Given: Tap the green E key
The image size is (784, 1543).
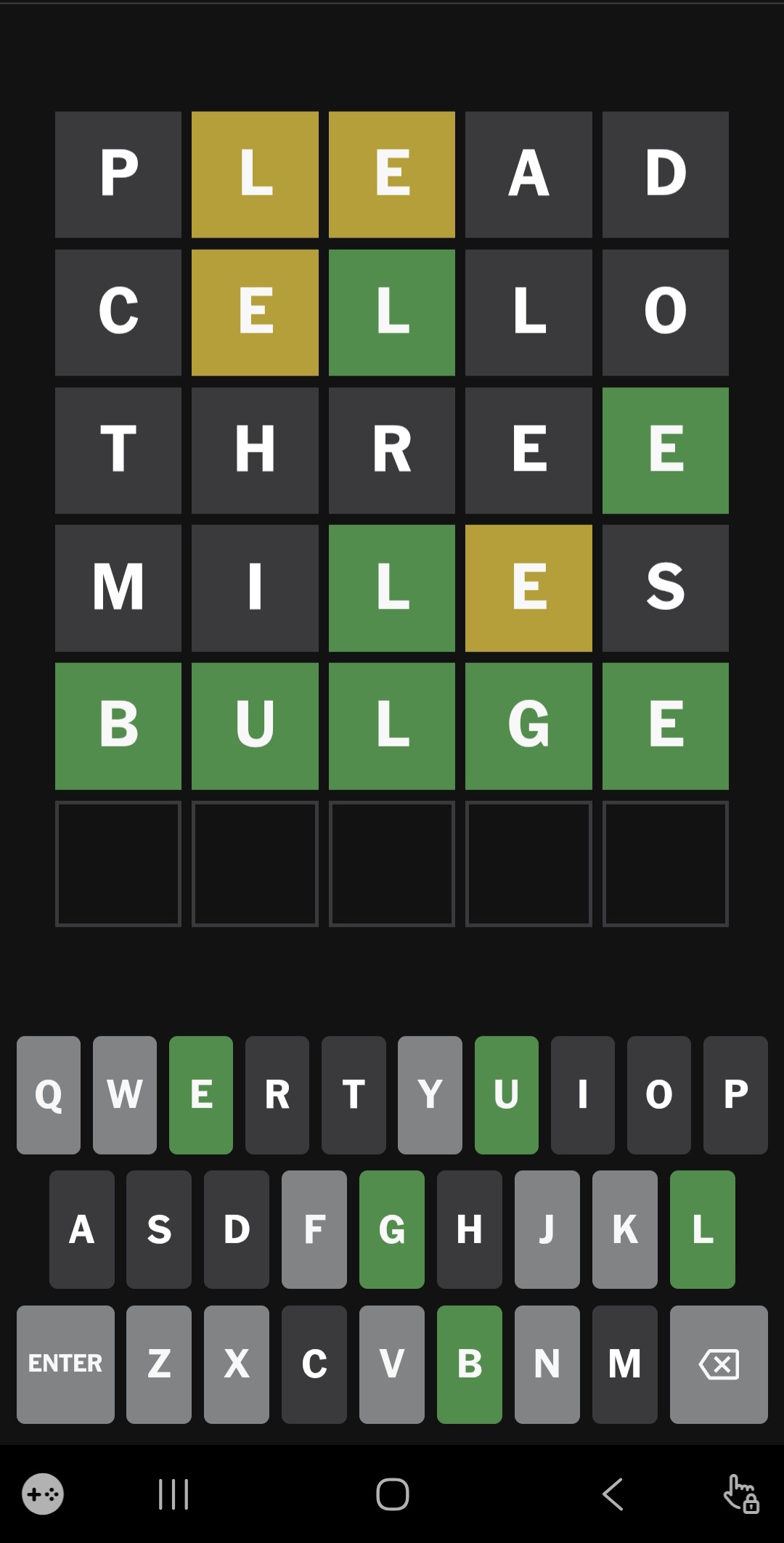Looking at the screenshot, I should [x=201, y=1094].
